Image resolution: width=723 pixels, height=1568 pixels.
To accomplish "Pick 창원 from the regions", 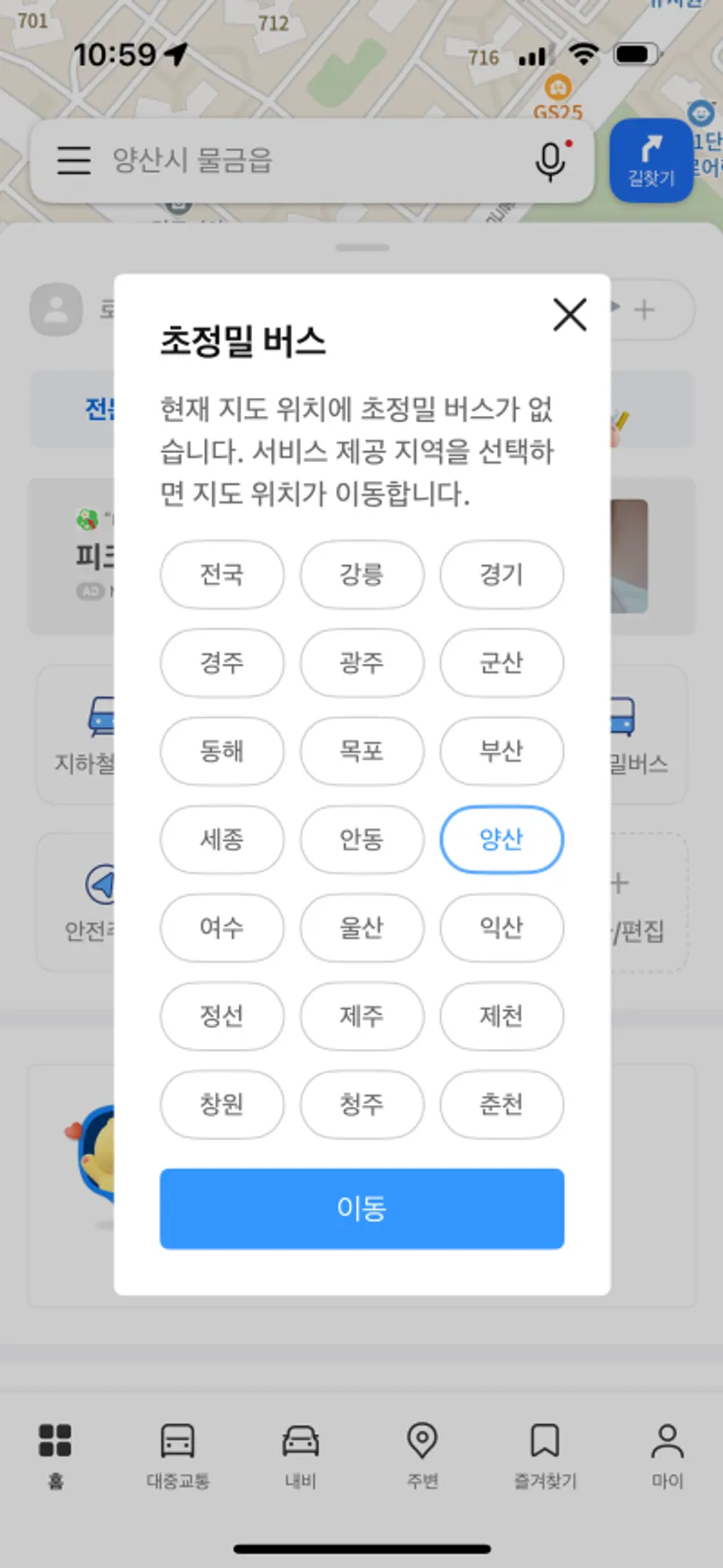I will [222, 1104].
